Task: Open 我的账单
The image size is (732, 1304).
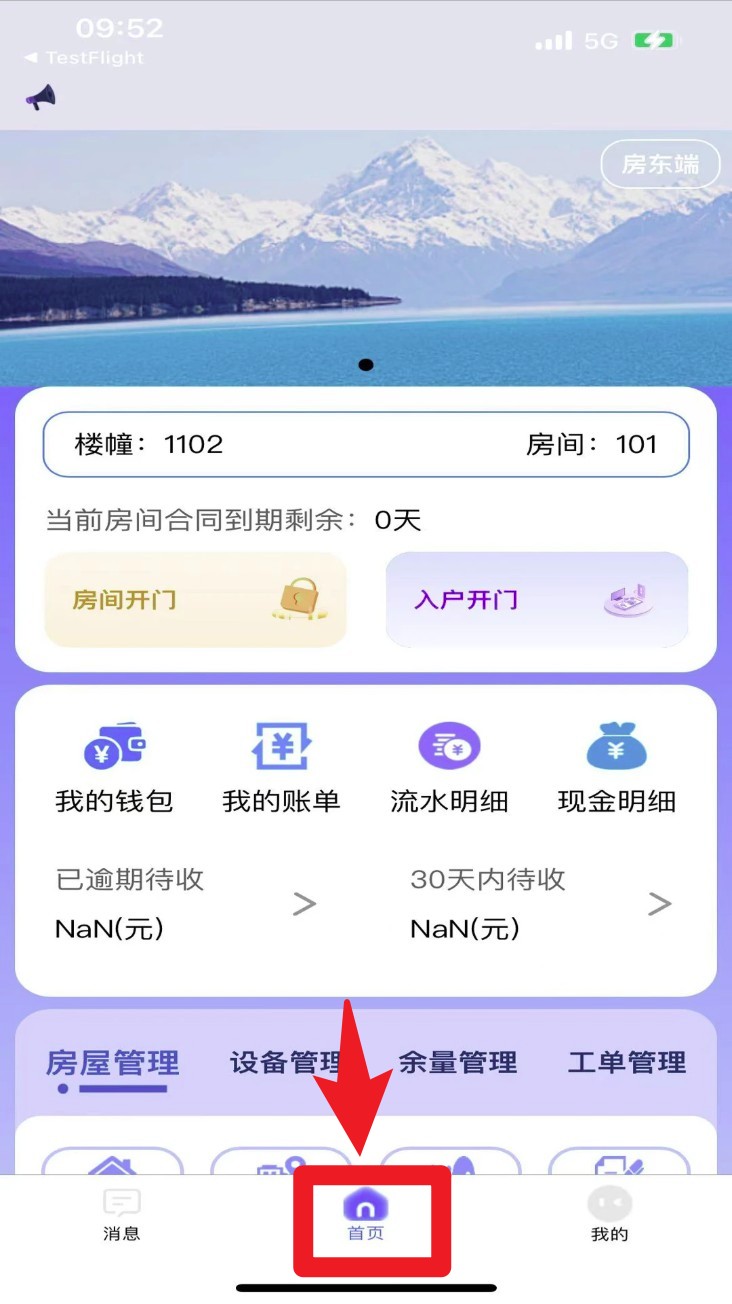Action: point(281,768)
